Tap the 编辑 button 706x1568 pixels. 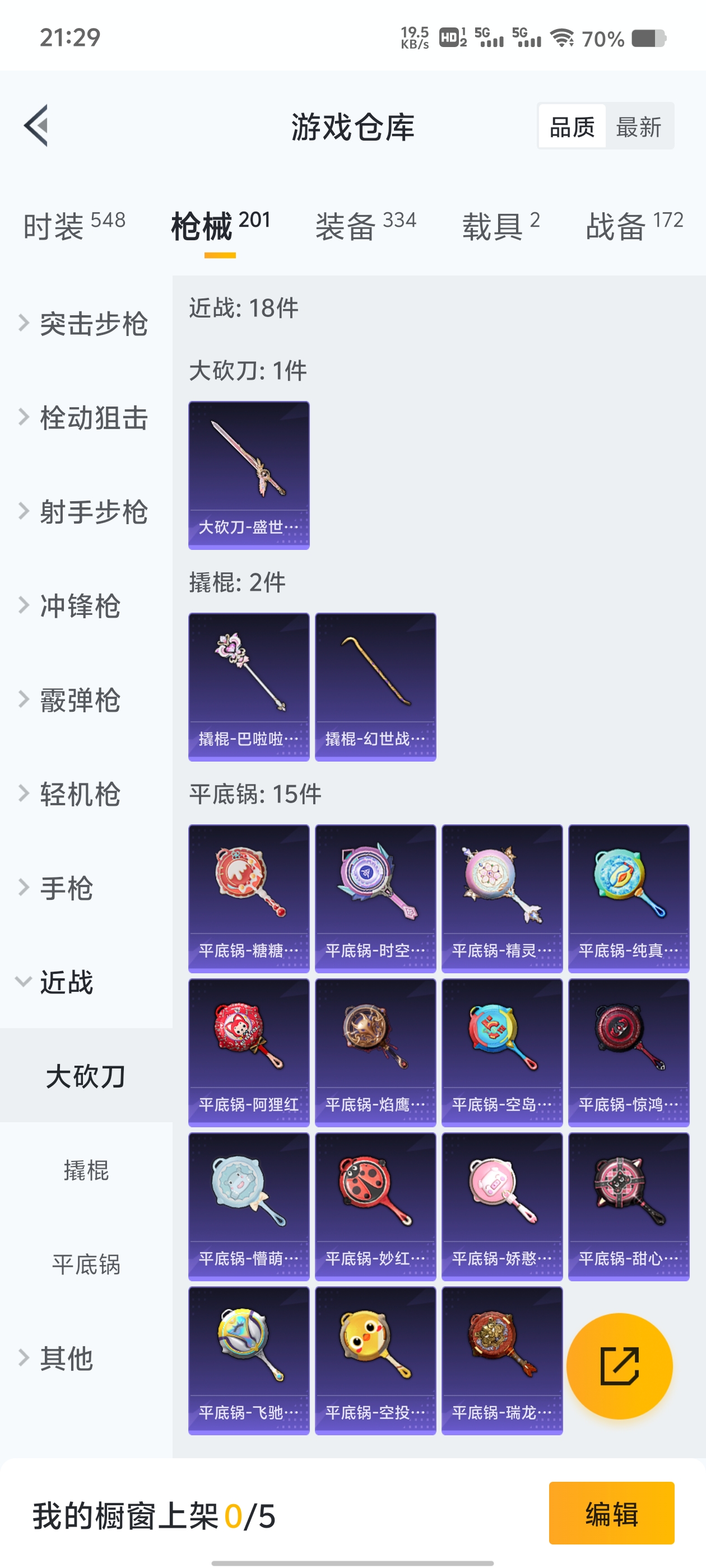[611, 1513]
